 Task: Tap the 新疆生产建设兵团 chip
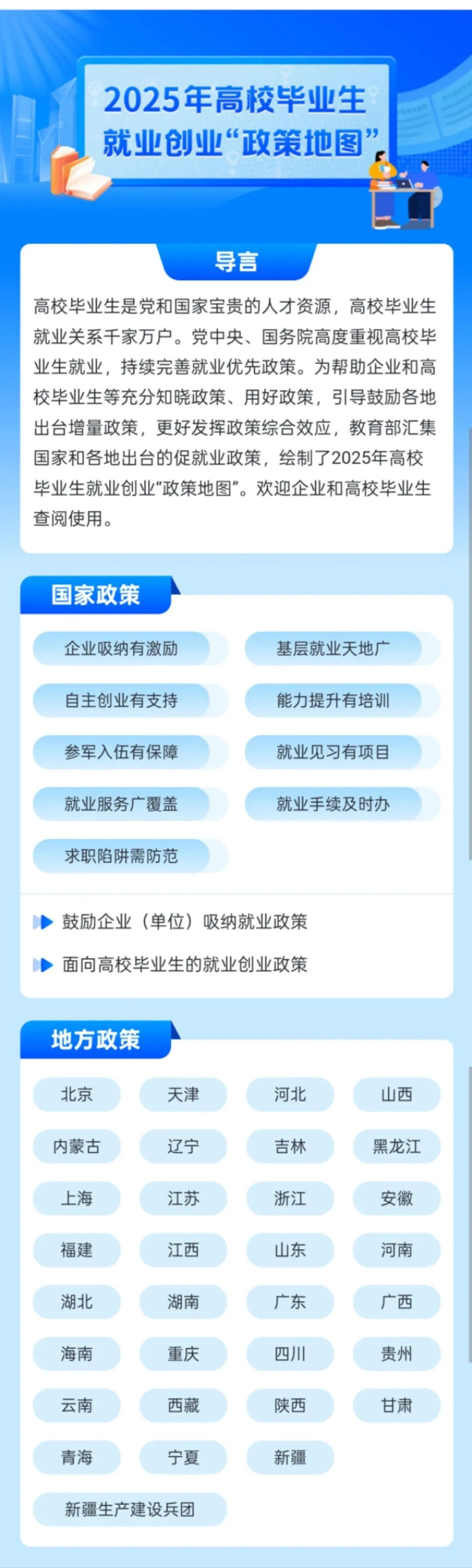tap(129, 1509)
